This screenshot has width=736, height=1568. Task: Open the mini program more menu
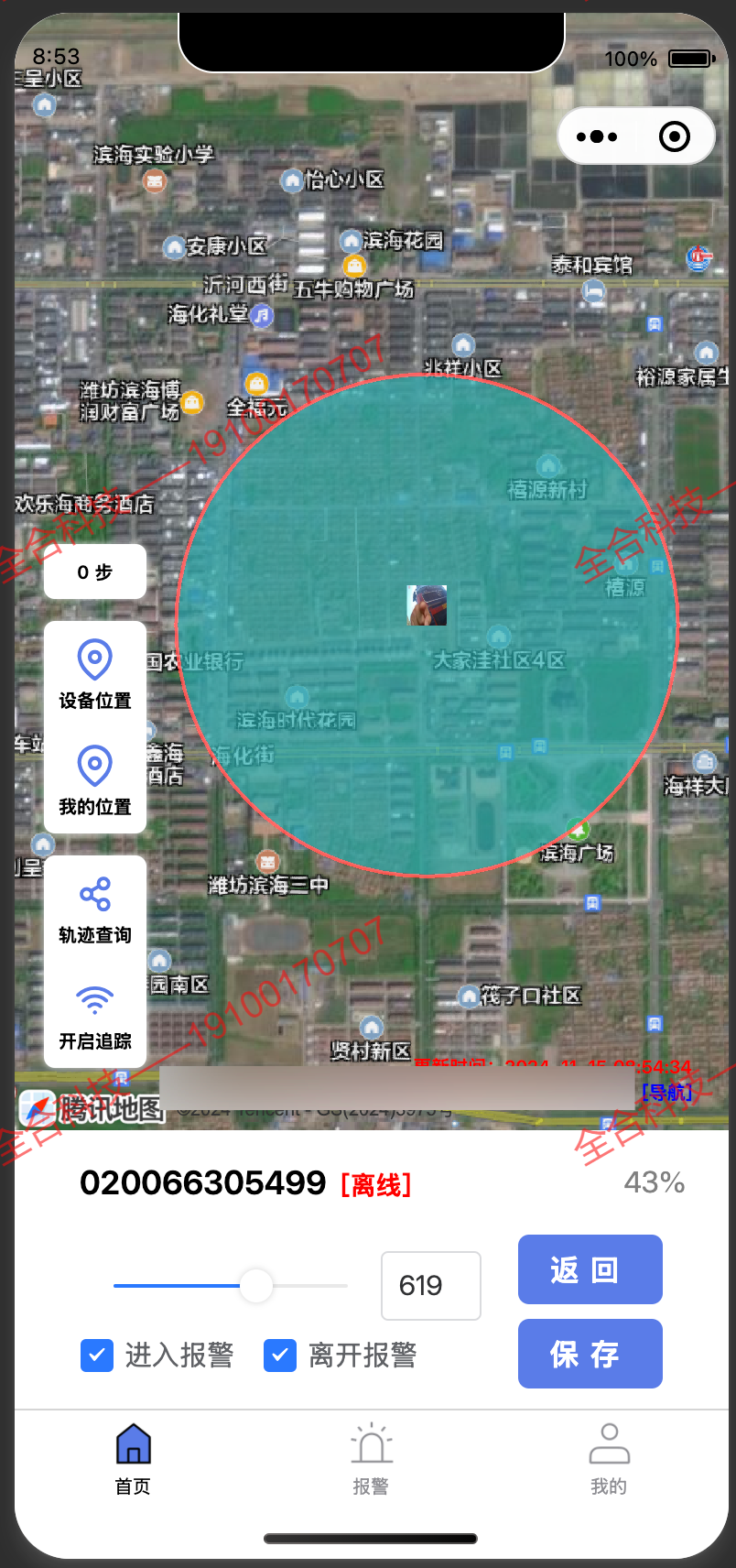click(x=597, y=137)
